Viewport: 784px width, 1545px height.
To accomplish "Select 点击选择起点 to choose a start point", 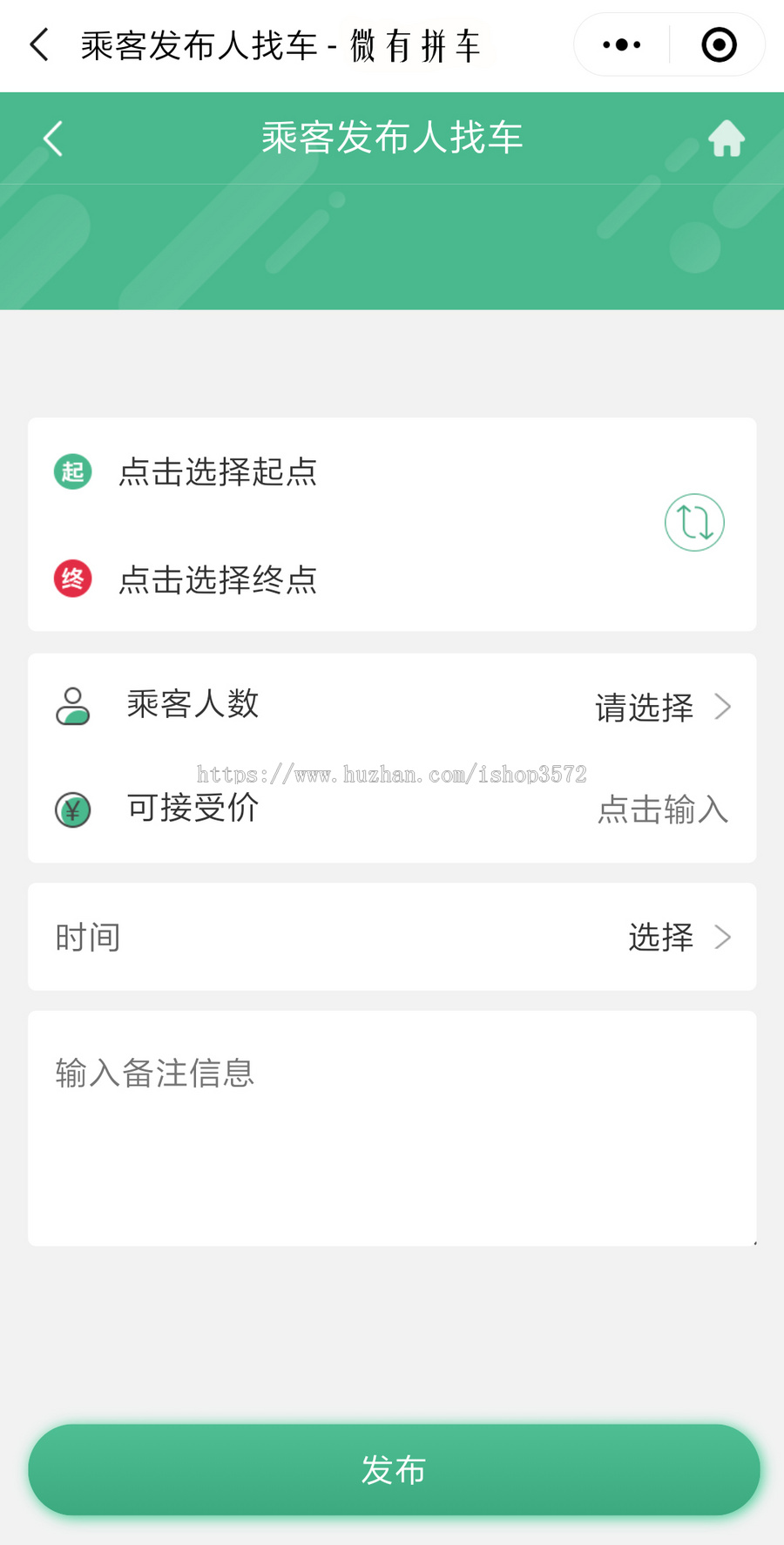I will (217, 472).
